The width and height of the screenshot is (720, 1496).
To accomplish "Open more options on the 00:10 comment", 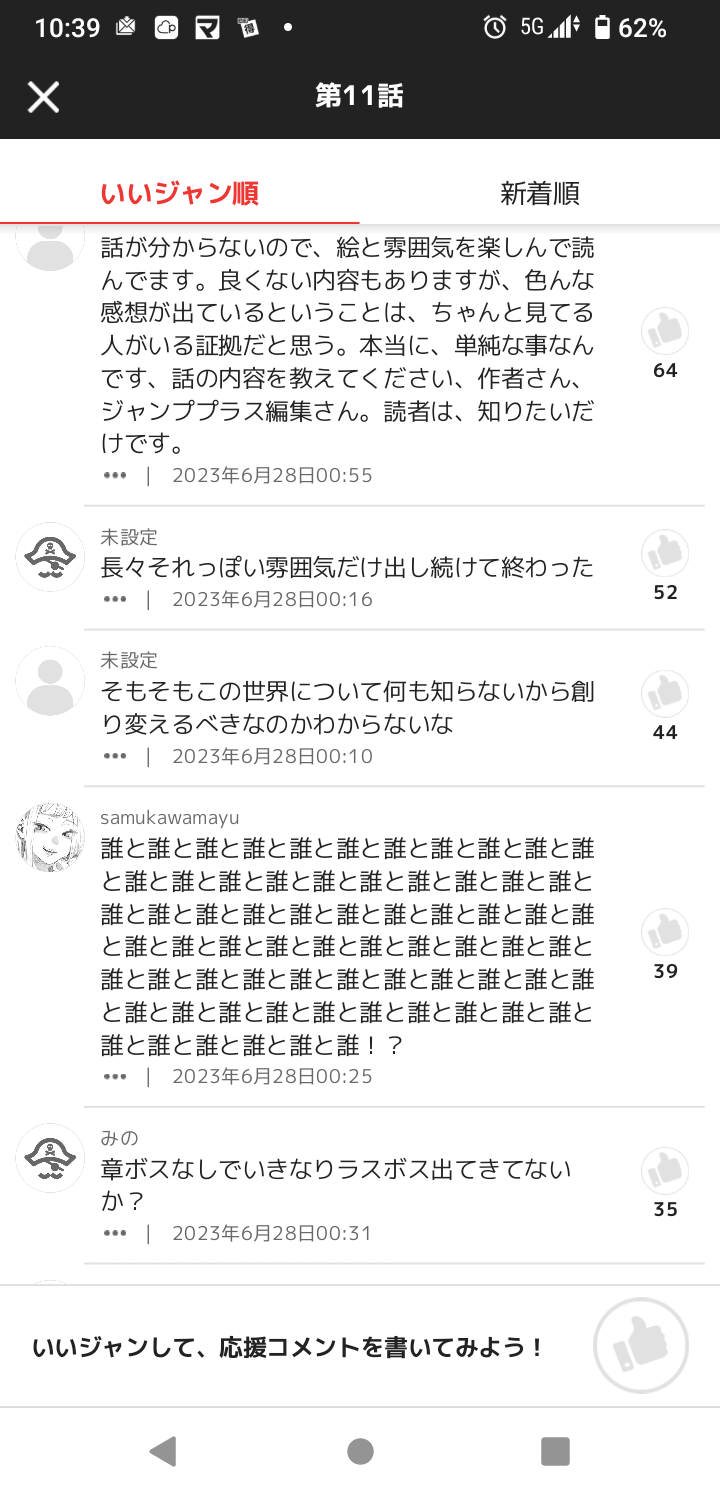I will point(115,756).
